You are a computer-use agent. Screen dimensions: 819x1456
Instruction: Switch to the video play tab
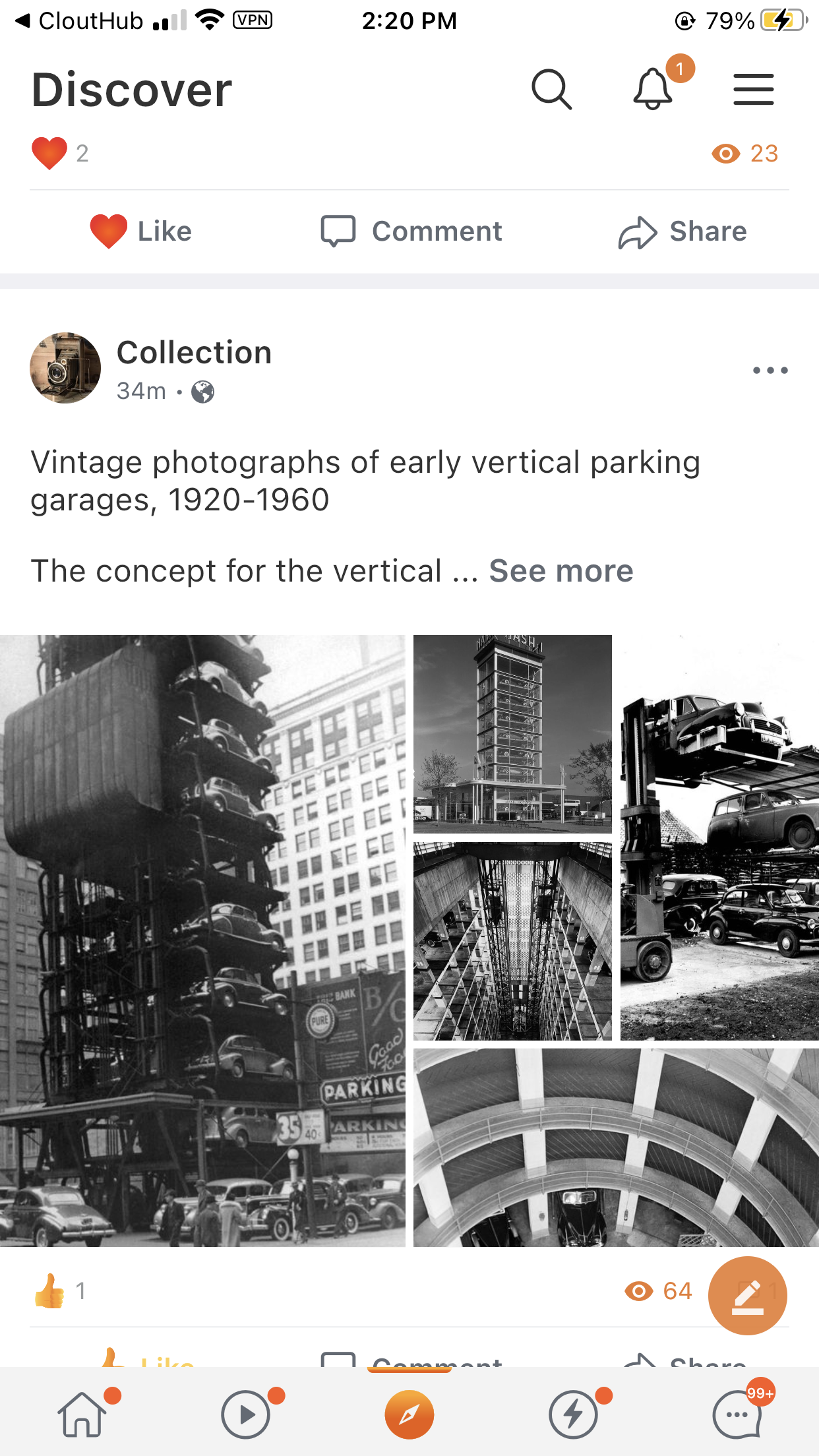(245, 1414)
